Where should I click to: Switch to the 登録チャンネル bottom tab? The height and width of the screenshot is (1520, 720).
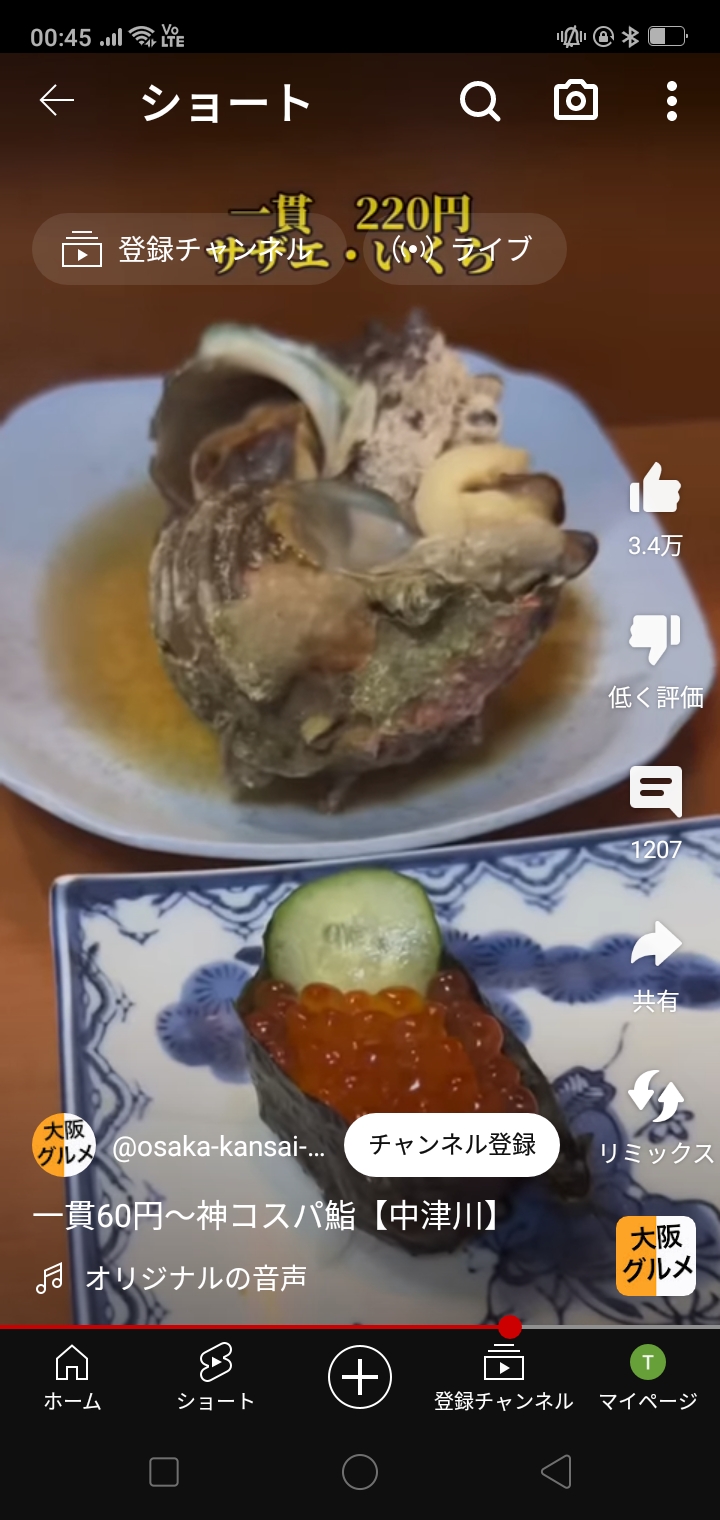(x=503, y=1378)
